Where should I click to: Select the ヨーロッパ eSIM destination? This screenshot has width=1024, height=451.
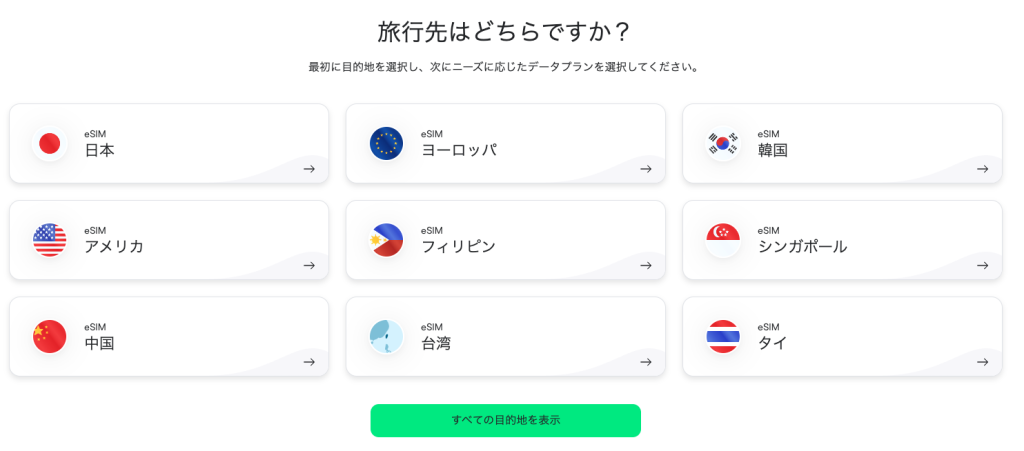coord(505,144)
